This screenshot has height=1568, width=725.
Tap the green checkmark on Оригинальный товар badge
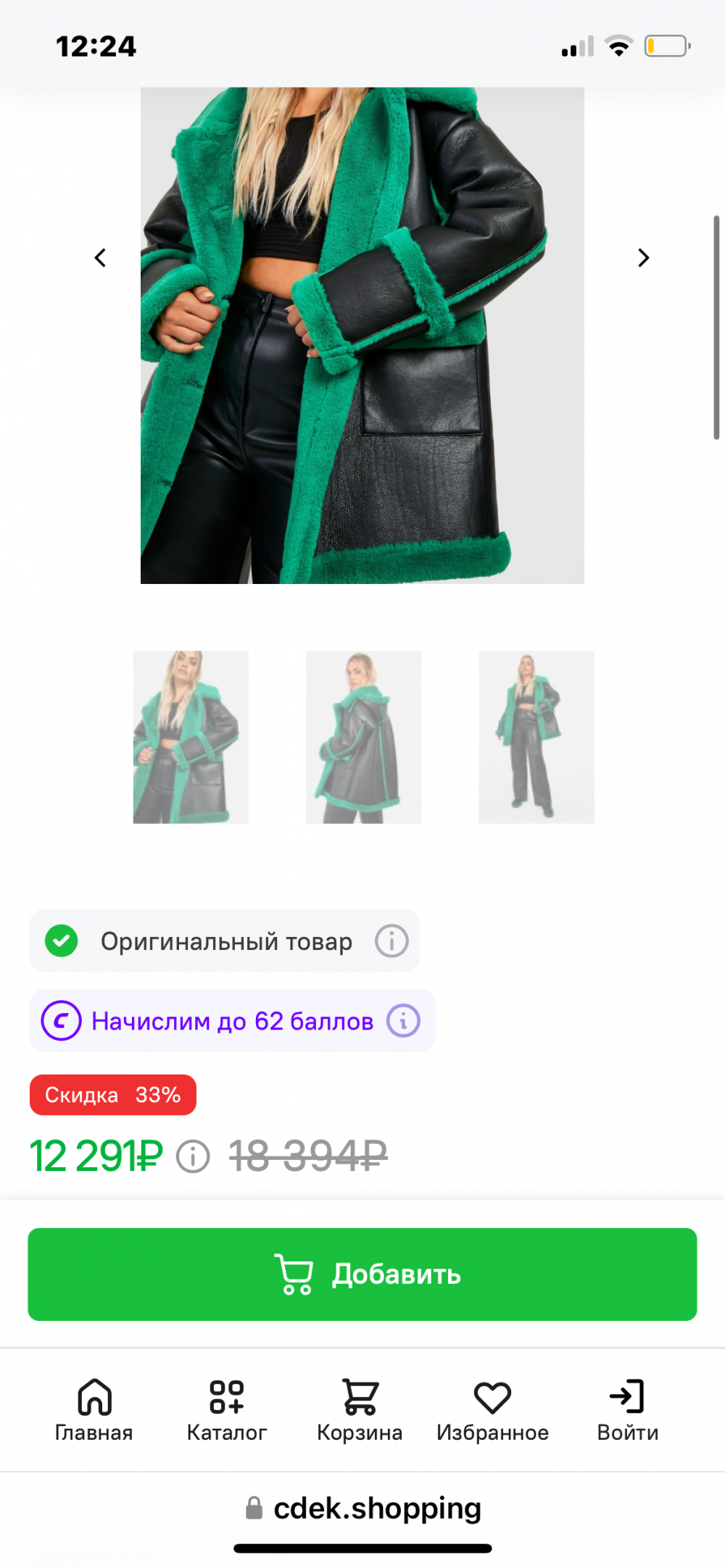pos(62,941)
